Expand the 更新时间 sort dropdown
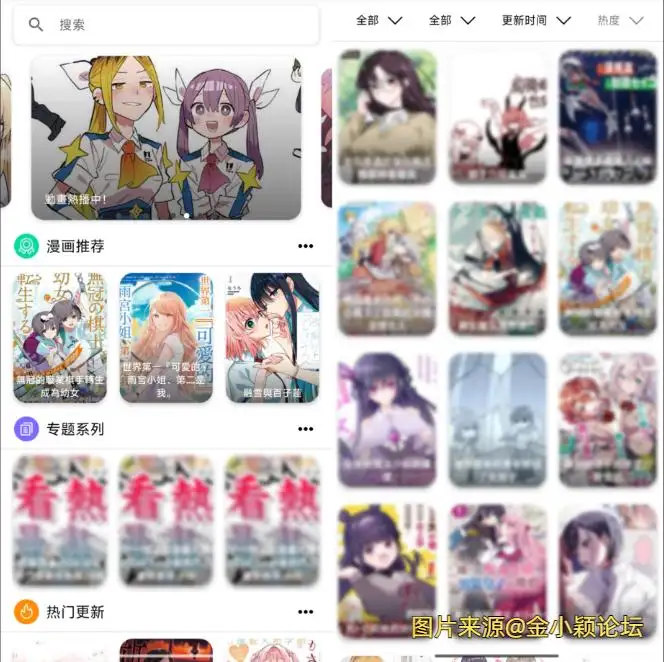 click(536, 20)
